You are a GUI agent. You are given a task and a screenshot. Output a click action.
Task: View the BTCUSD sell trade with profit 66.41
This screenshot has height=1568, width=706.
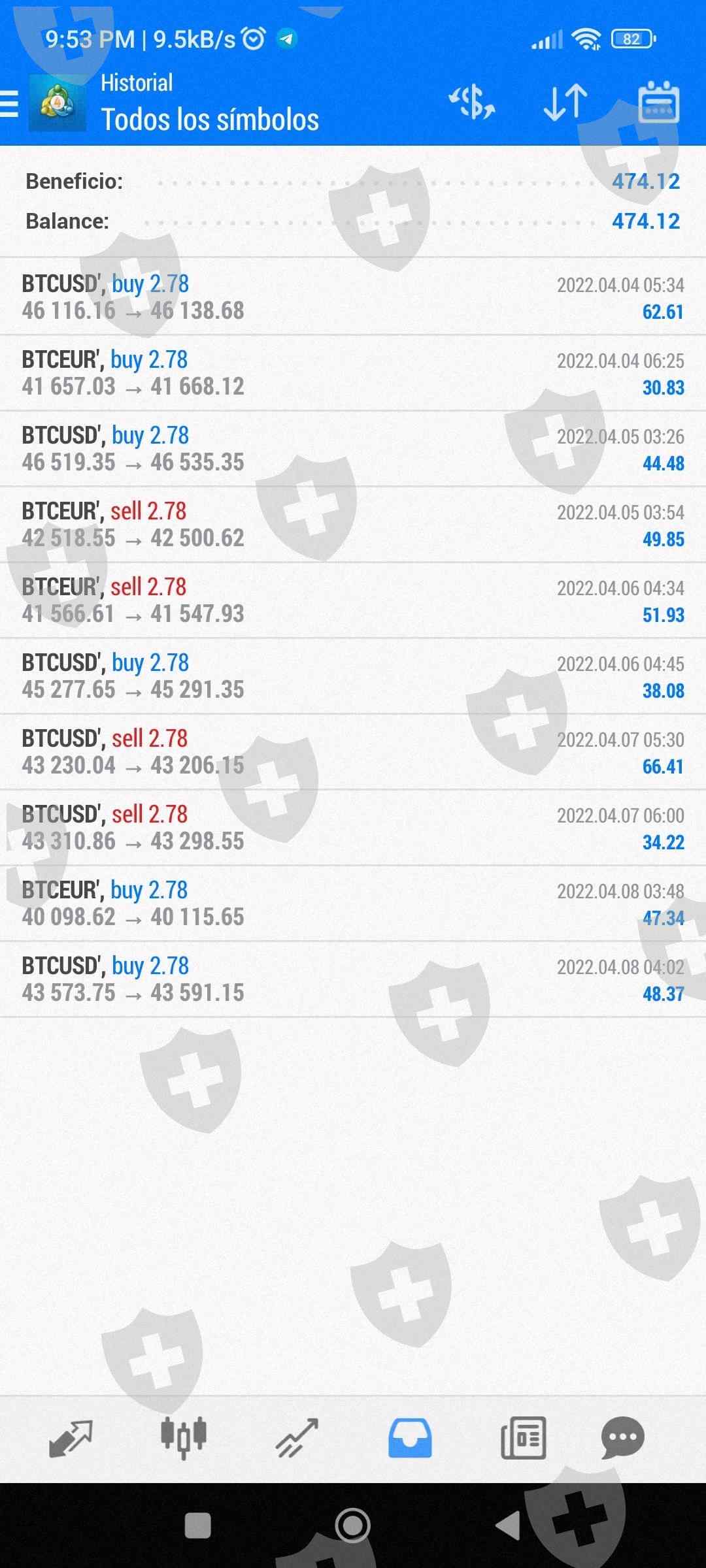click(353, 752)
